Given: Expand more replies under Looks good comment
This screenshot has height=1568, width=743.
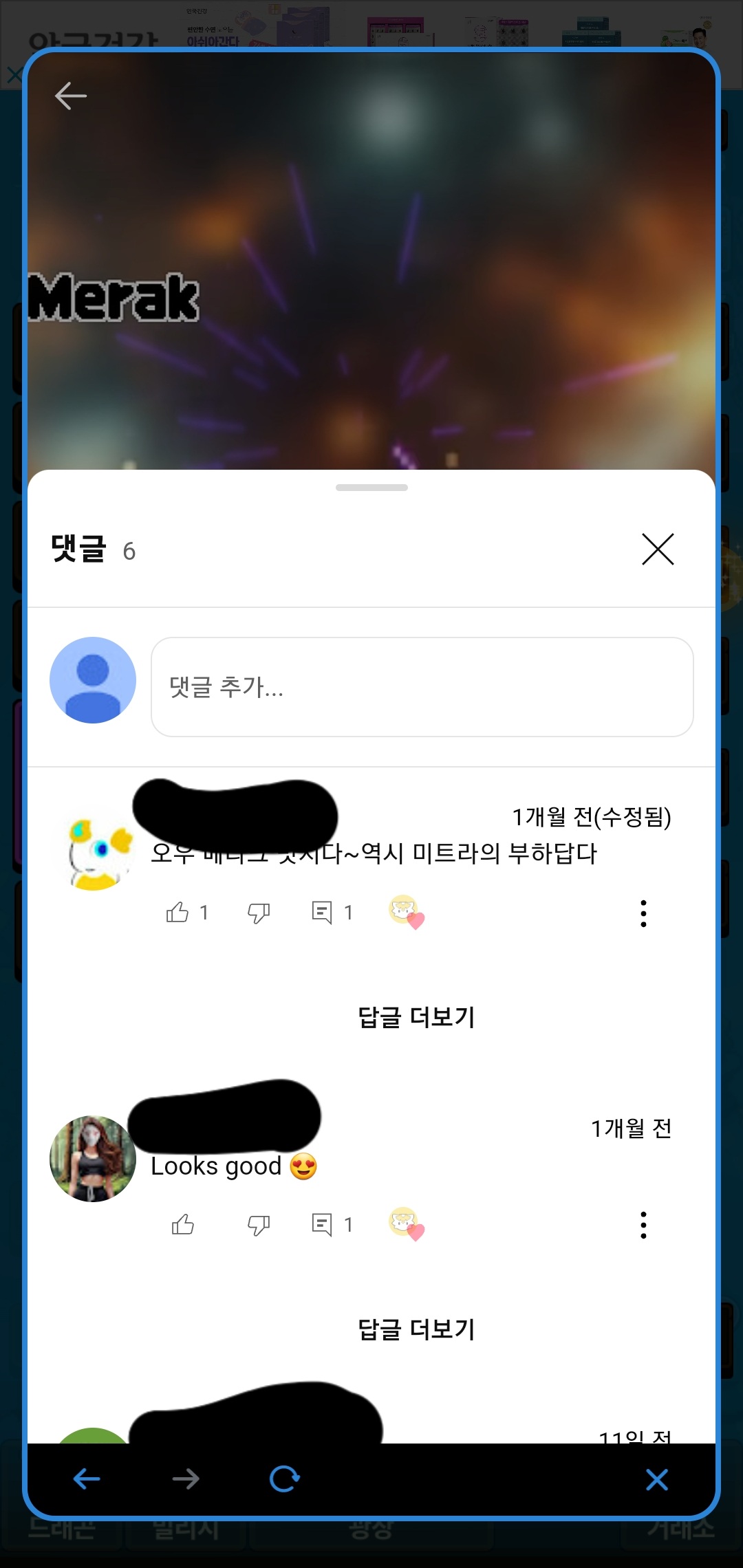Looking at the screenshot, I should tap(416, 1329).
